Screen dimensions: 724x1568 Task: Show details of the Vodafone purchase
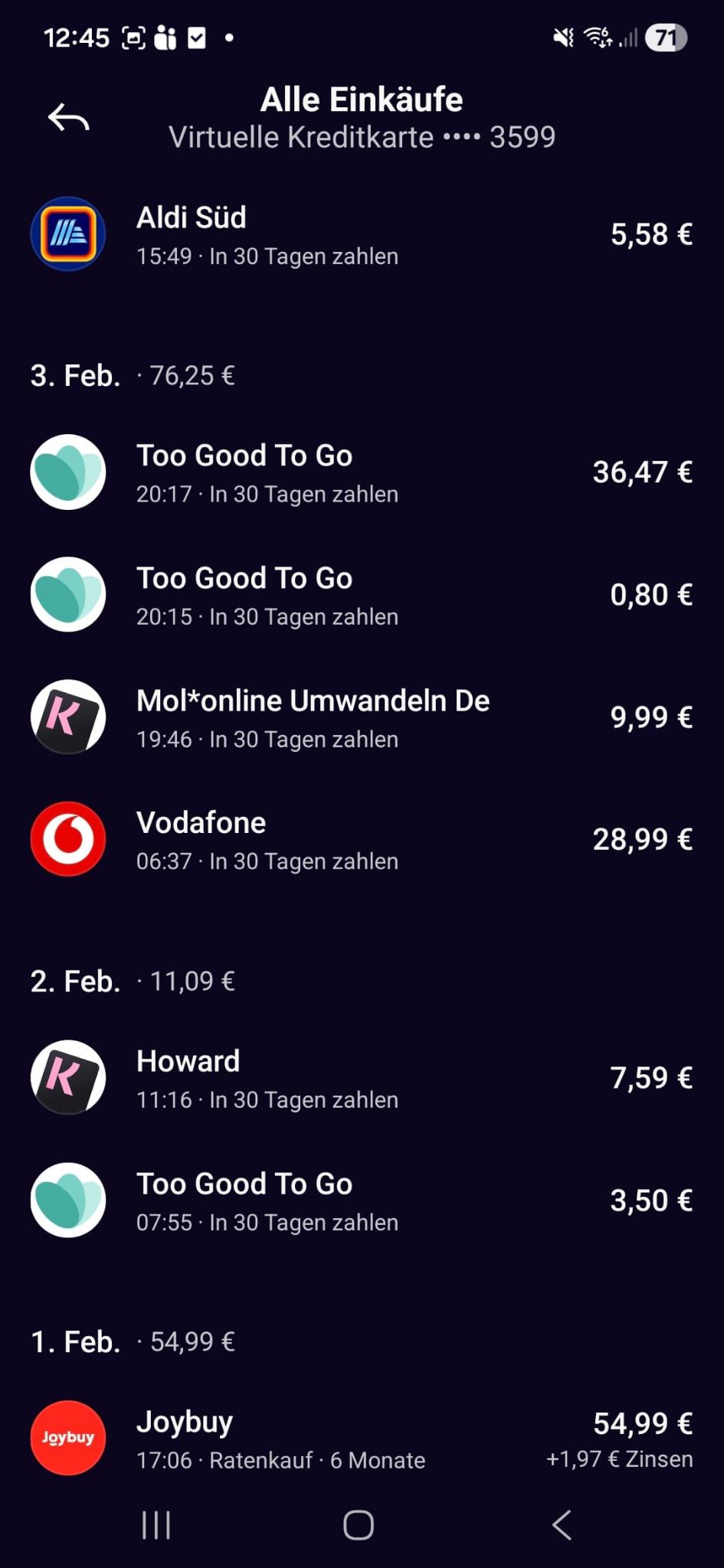click(362, 840)
